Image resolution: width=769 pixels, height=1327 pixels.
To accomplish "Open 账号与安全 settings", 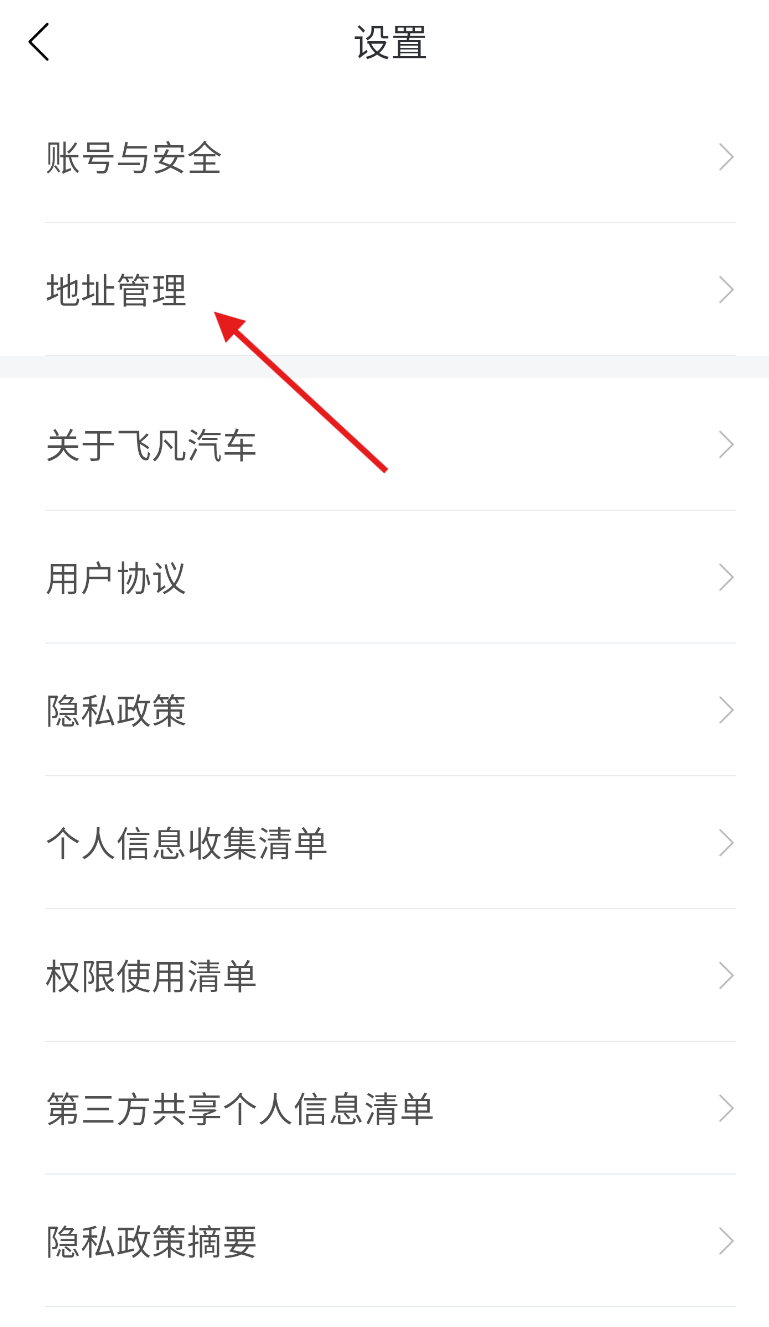I will pyautogui.click(x=384, y=157).
